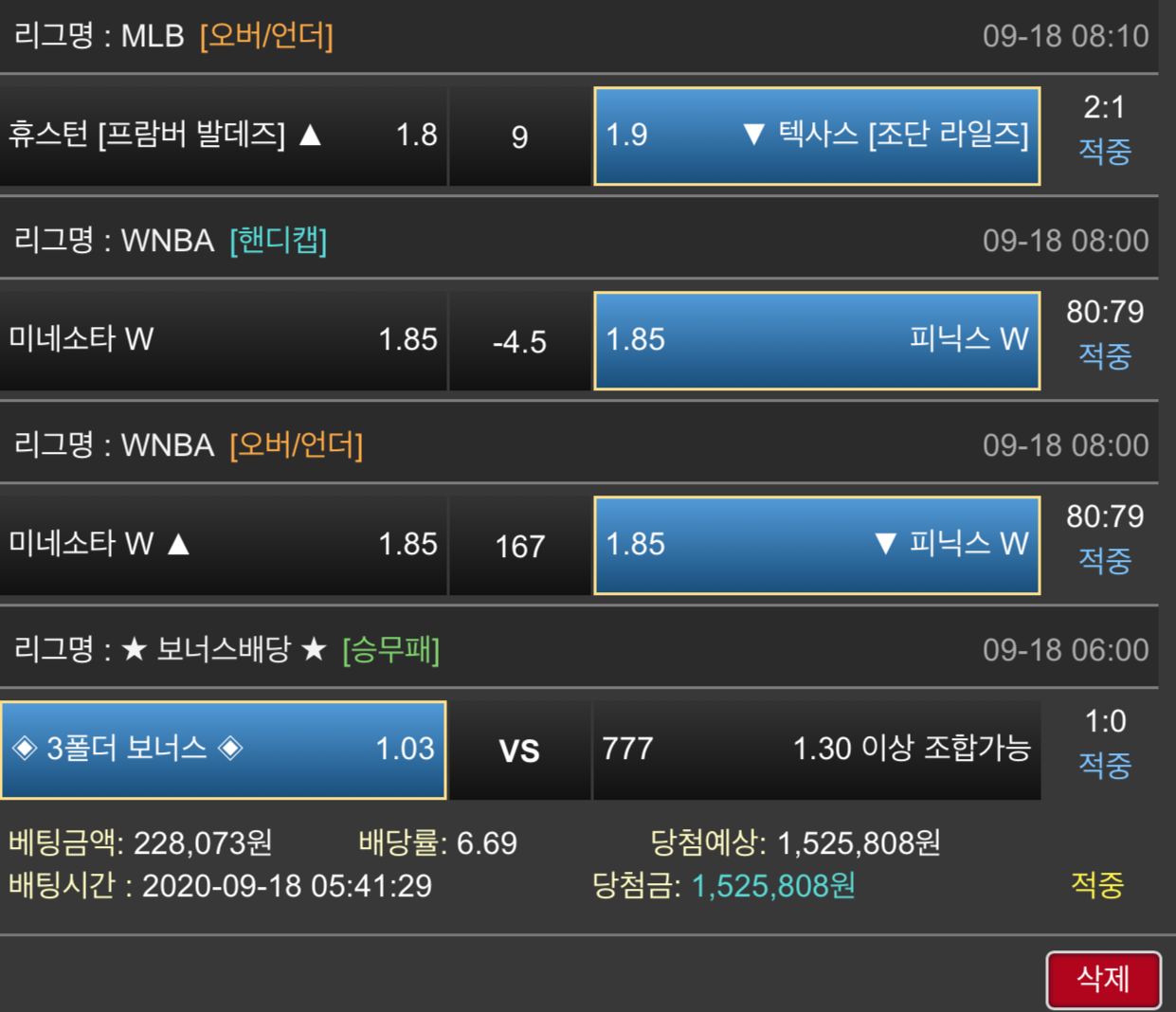Delete this bet slip with 삭제
This screenshot has width=1176, height=1012.
pyautogui.click(x=1103, y=979)
